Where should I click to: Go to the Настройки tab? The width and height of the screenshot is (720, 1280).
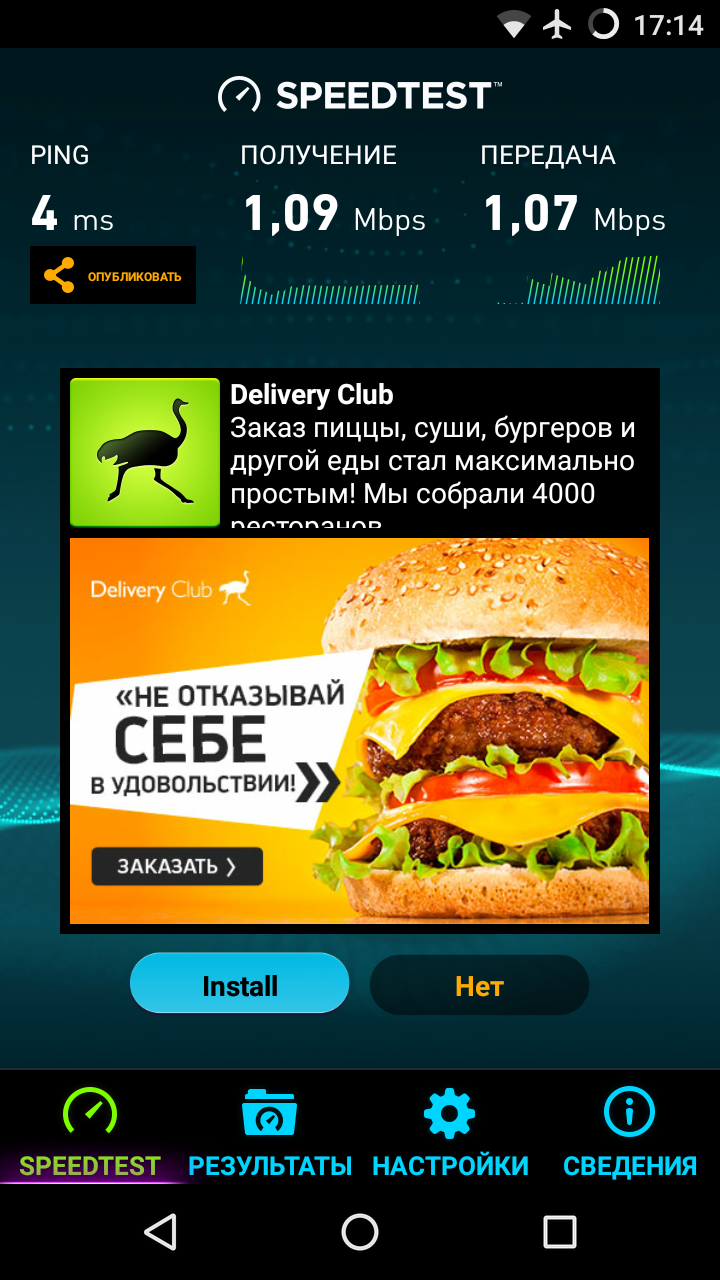pos(450,1135)
